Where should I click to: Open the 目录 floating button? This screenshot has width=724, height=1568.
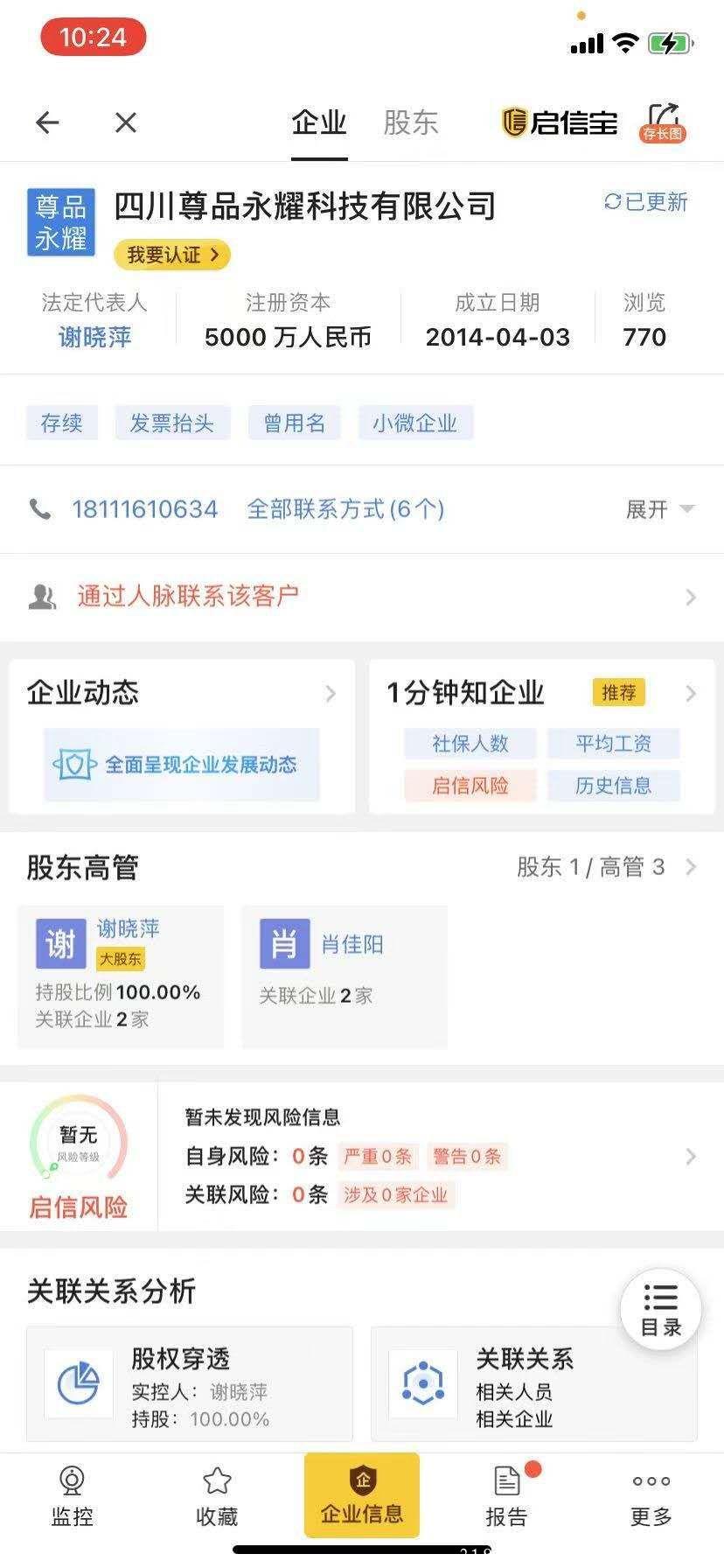click(661, 1310)
